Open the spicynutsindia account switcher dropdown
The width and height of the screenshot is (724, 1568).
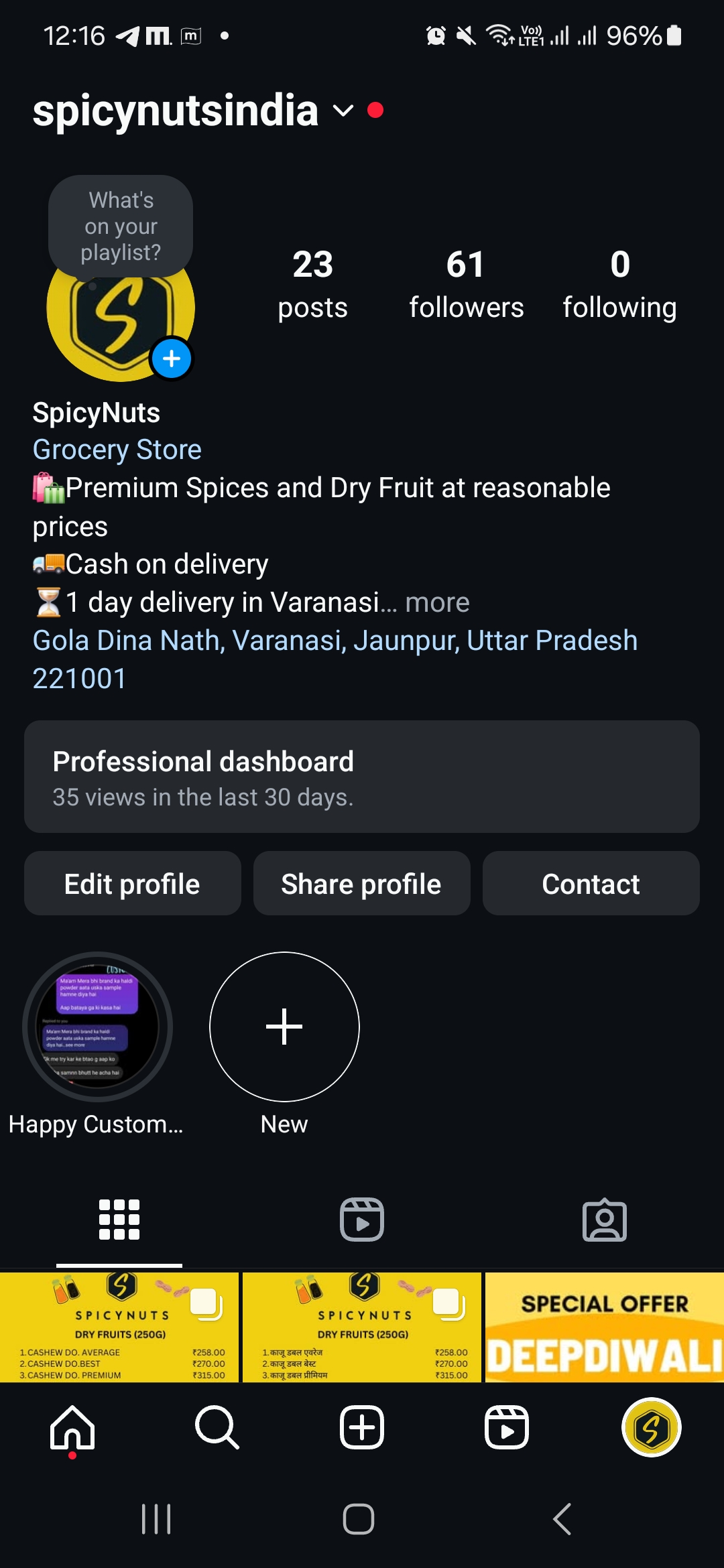coord(343,111)
